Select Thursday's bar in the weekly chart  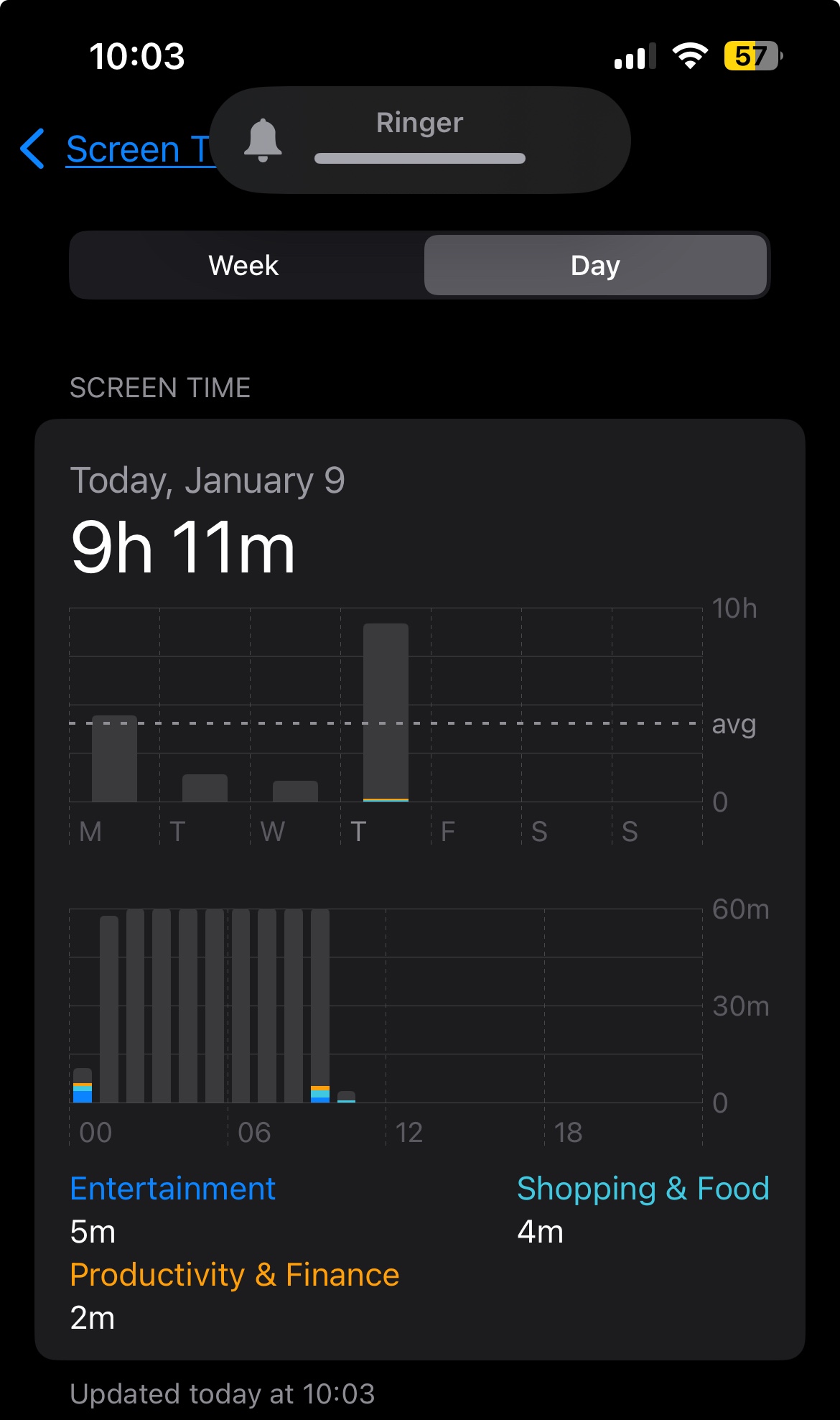tap(386, 713)
